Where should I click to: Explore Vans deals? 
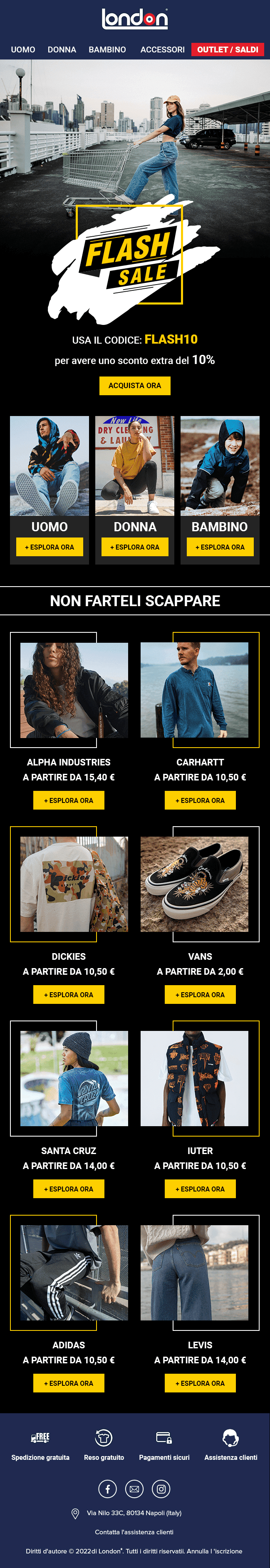(200, 995)
